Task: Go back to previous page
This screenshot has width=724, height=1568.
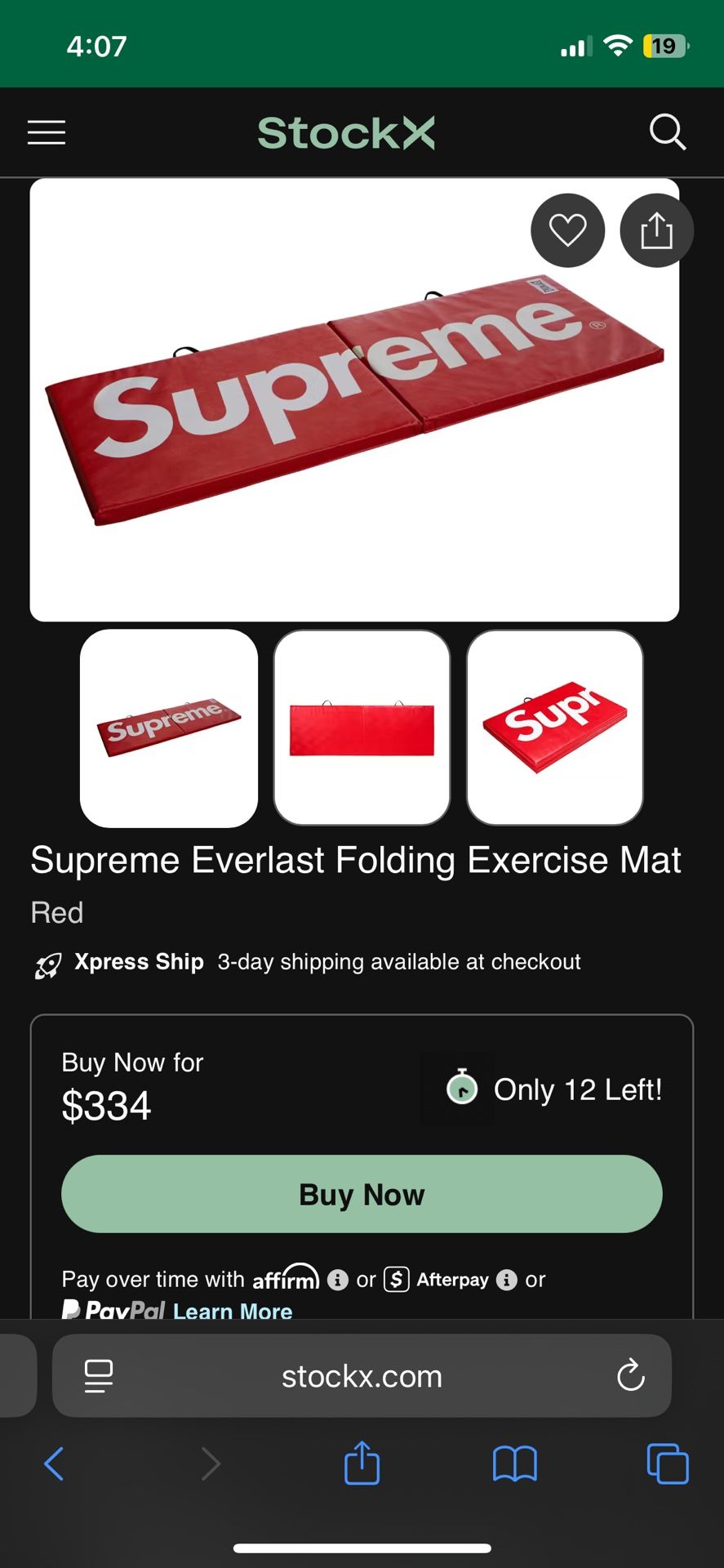Action: coord(54,1463)
